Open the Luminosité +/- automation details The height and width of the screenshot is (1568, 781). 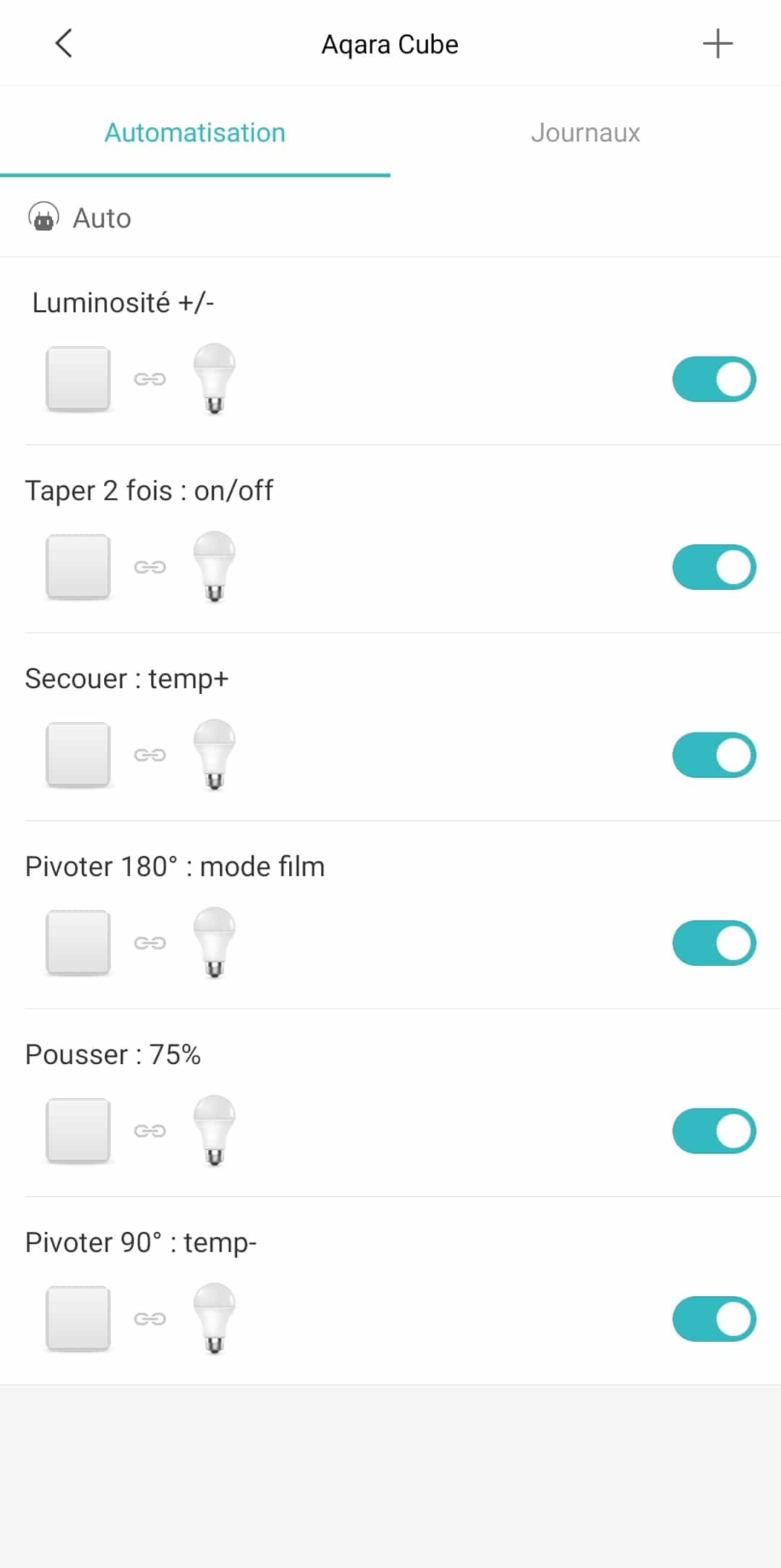340,351
